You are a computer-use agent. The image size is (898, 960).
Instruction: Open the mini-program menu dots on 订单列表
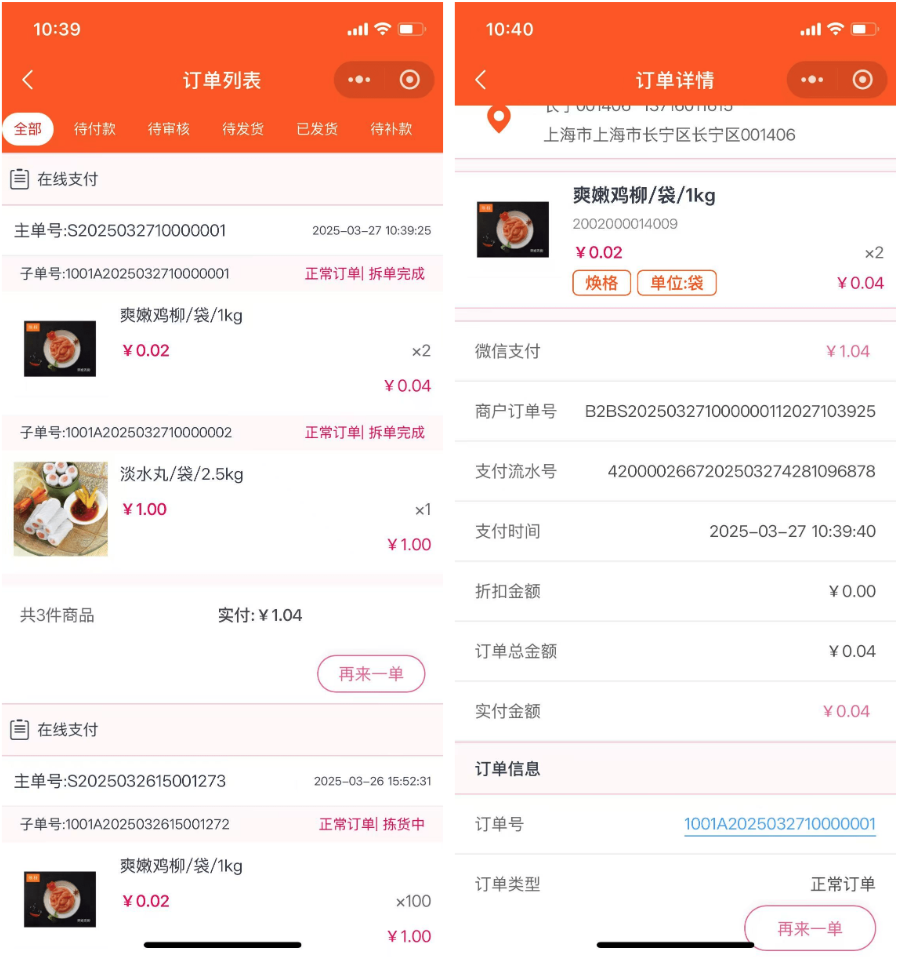(358, 80)
